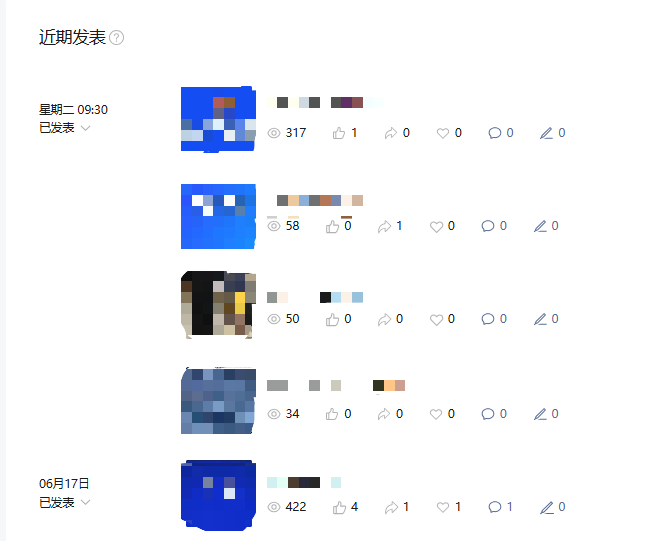
Task: Open the article thumbnail with 50 views
Action: point(218,303)
